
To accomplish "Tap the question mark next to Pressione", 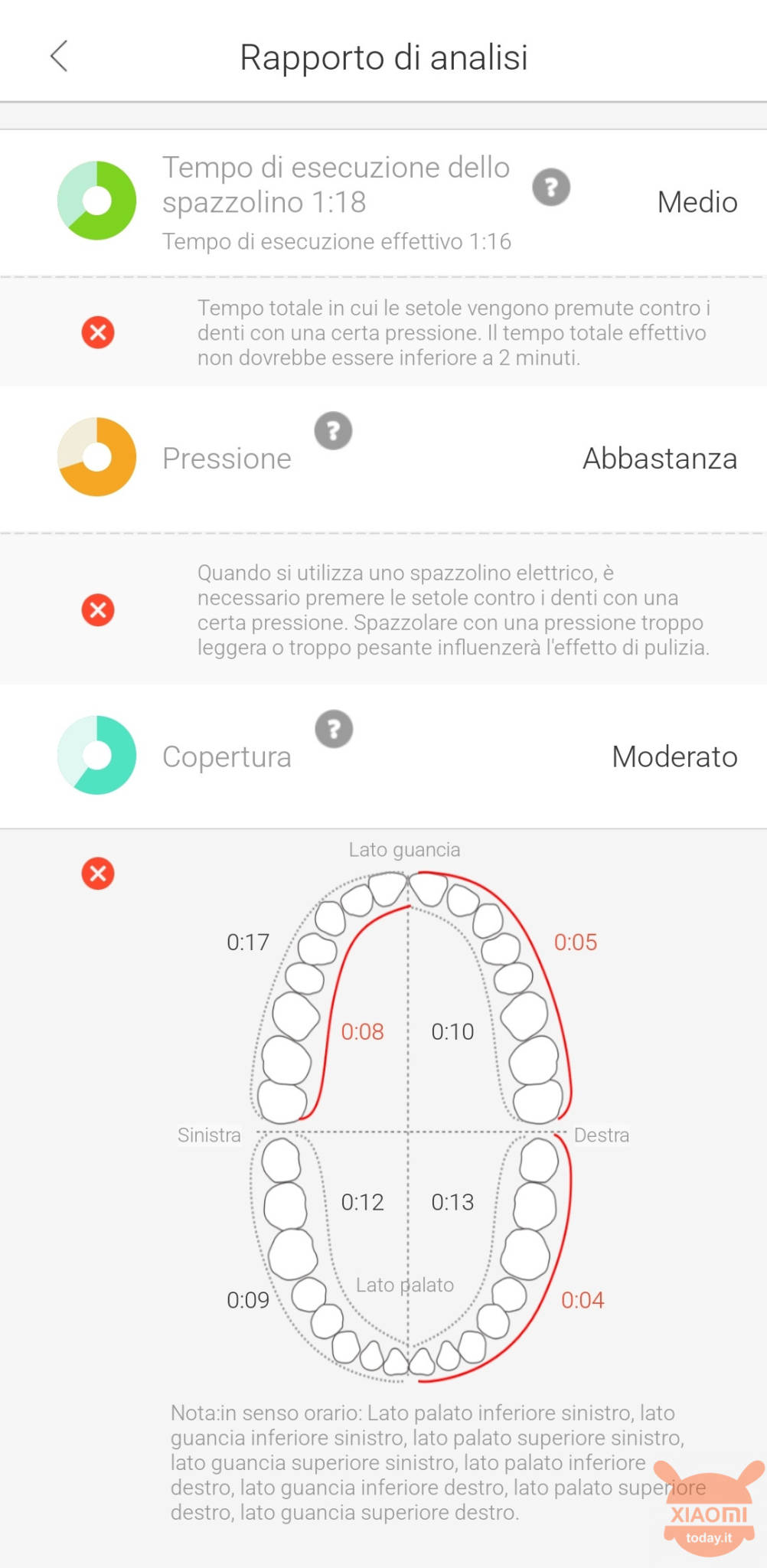I will click(x=333, y=431).
